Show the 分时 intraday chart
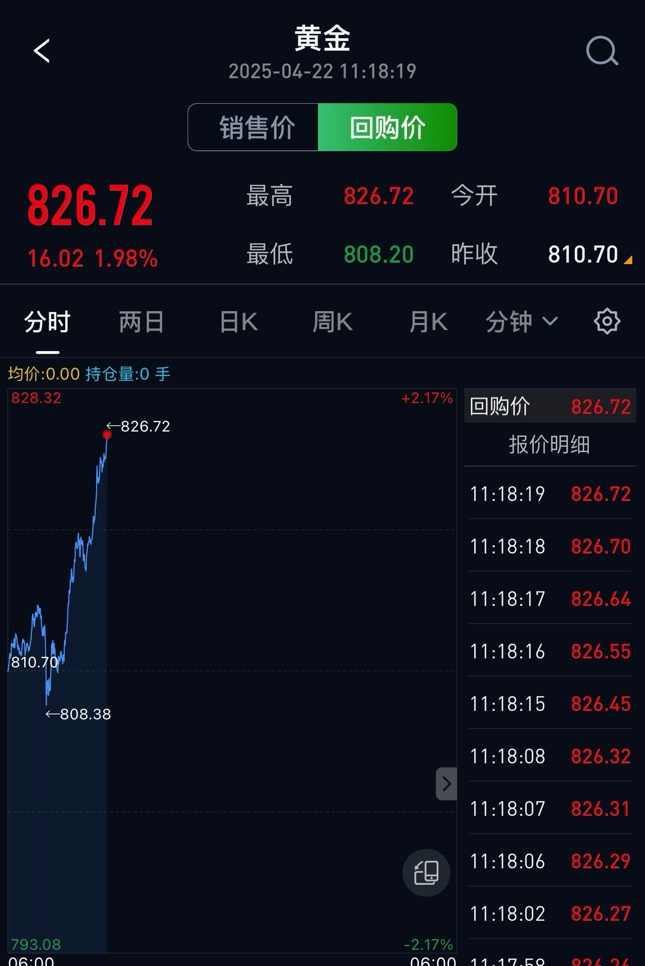Screen dimensions: 645x966 (47, 322)
